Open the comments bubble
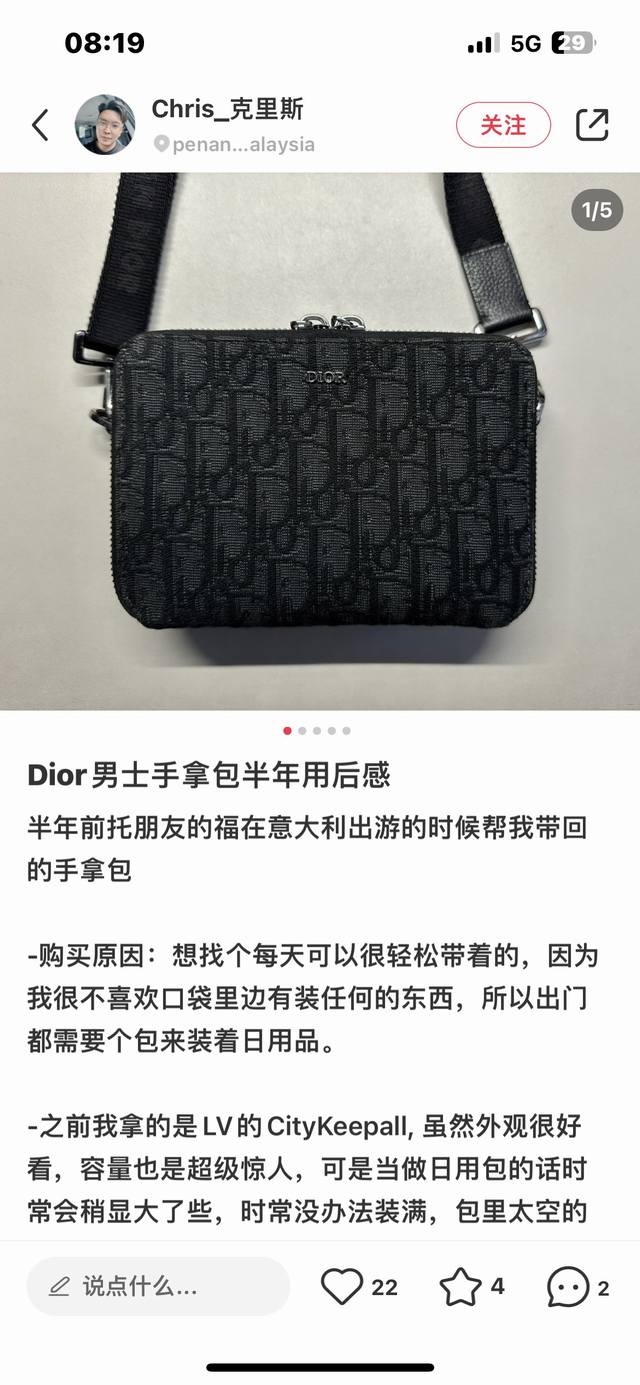The image size is (640, 1385). (568, 1288)
